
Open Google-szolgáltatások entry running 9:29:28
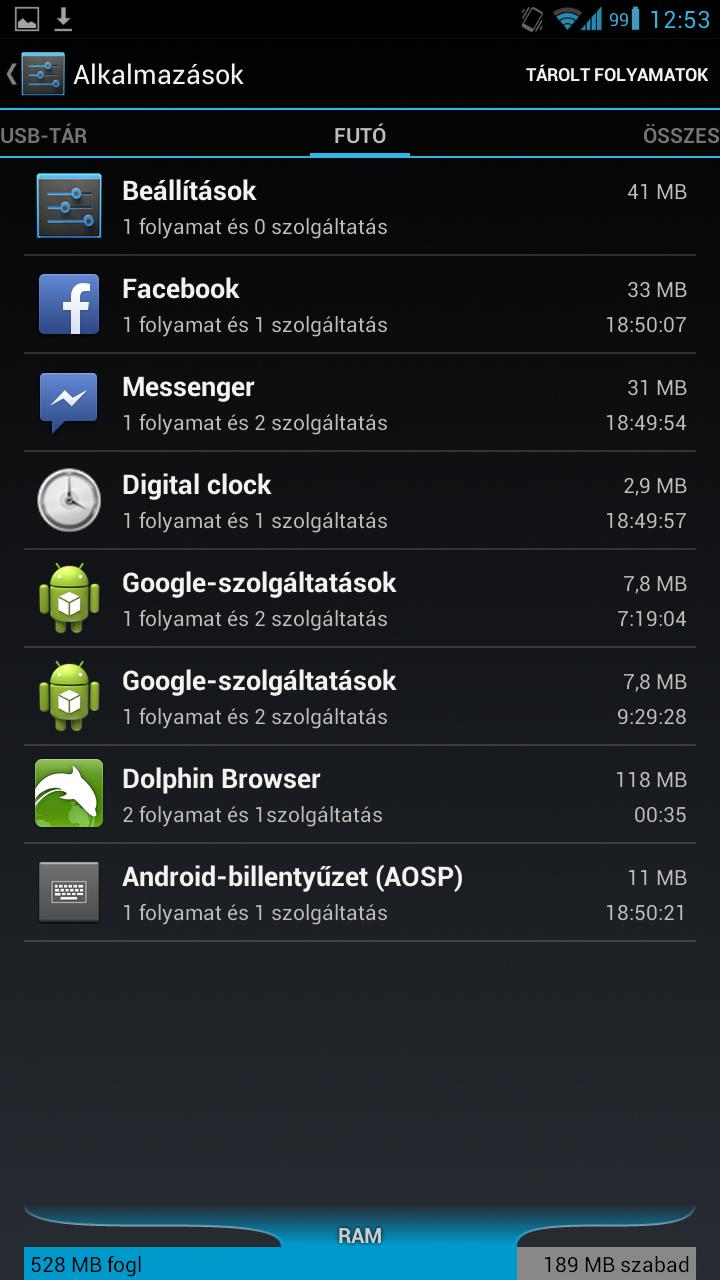360,697
